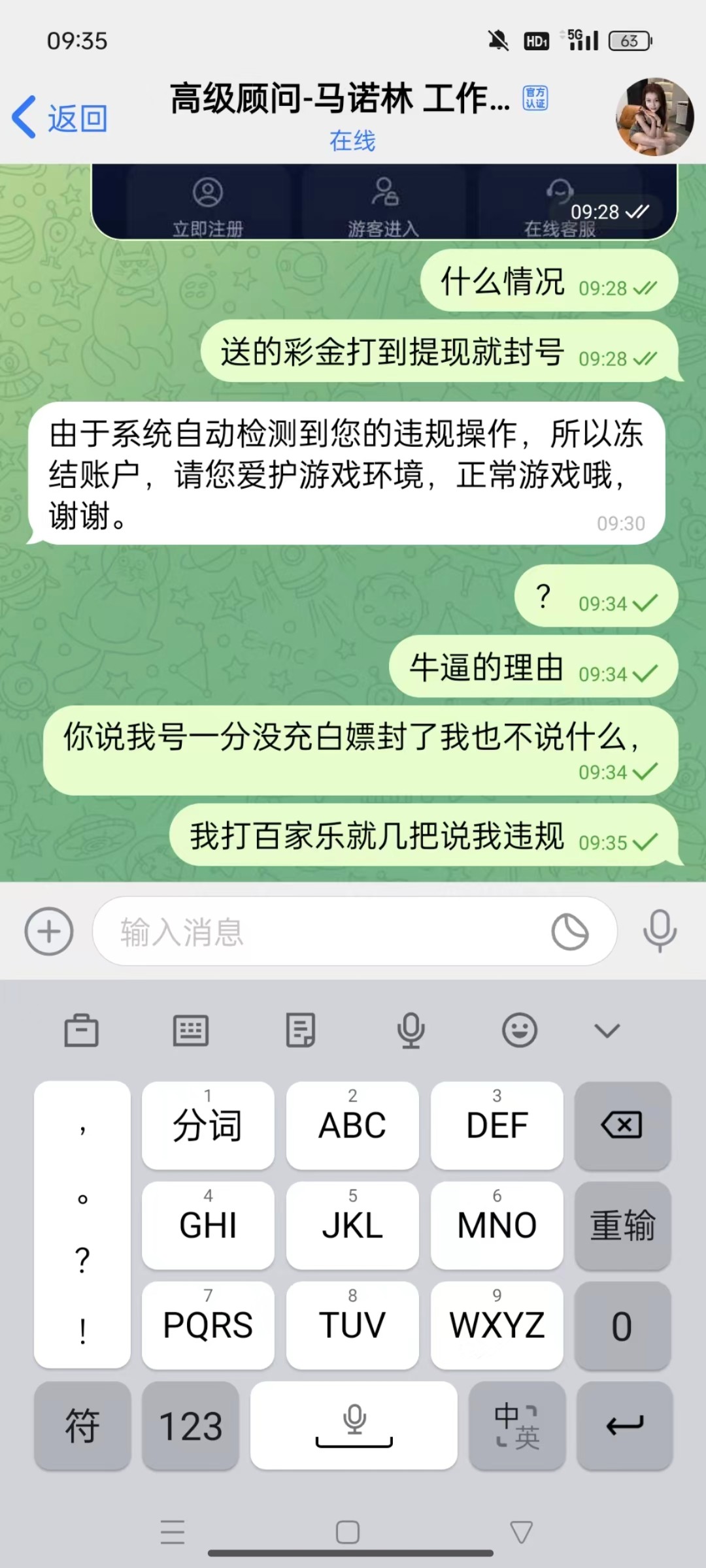The width and height of the screenshot is (706, 1568).
Task: Record a voice message with the microphone
Action: (x=660, y=931)
